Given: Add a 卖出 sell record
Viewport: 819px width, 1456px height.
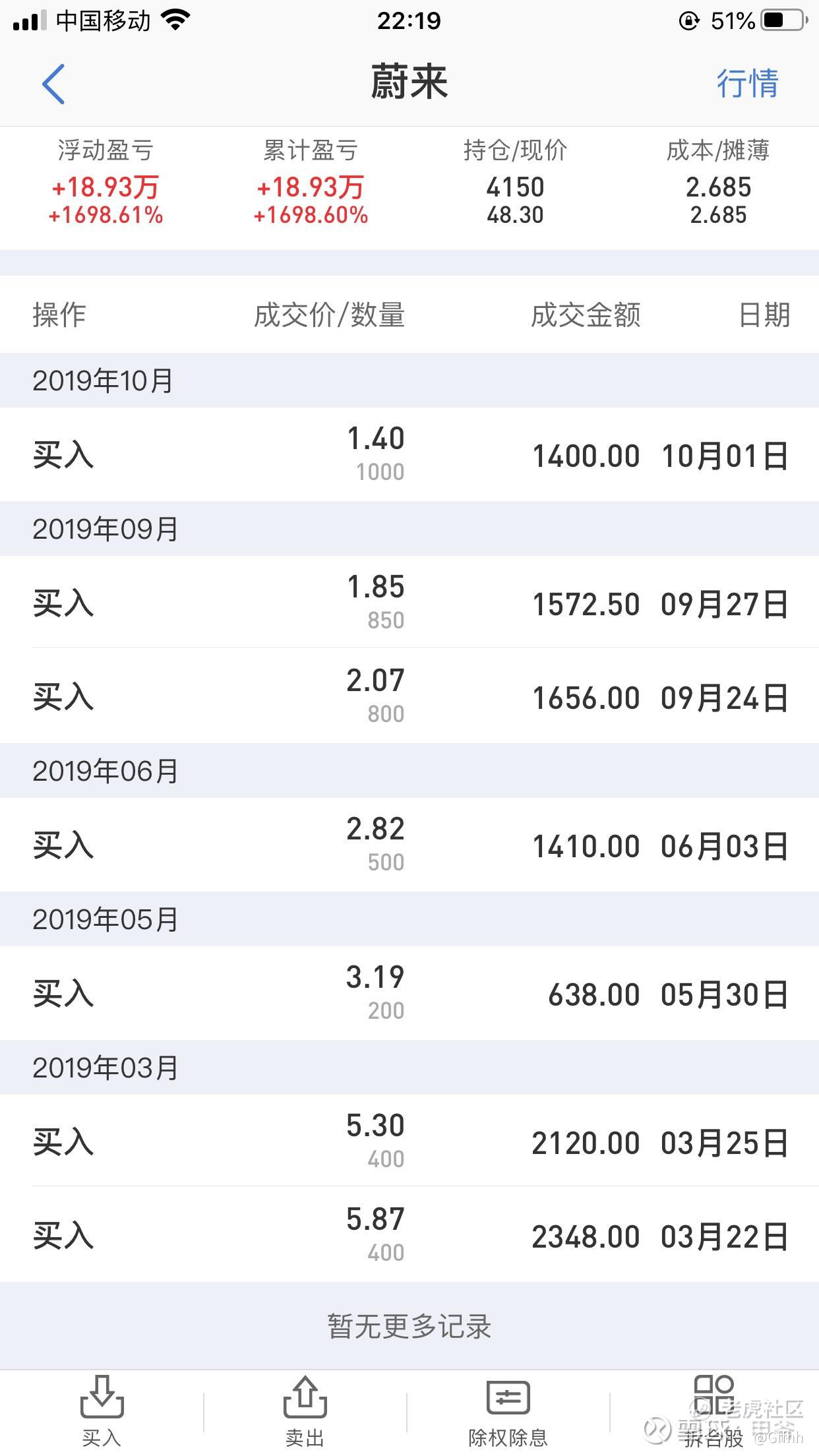Looking at the screenshot, I should click(305, 1411).
